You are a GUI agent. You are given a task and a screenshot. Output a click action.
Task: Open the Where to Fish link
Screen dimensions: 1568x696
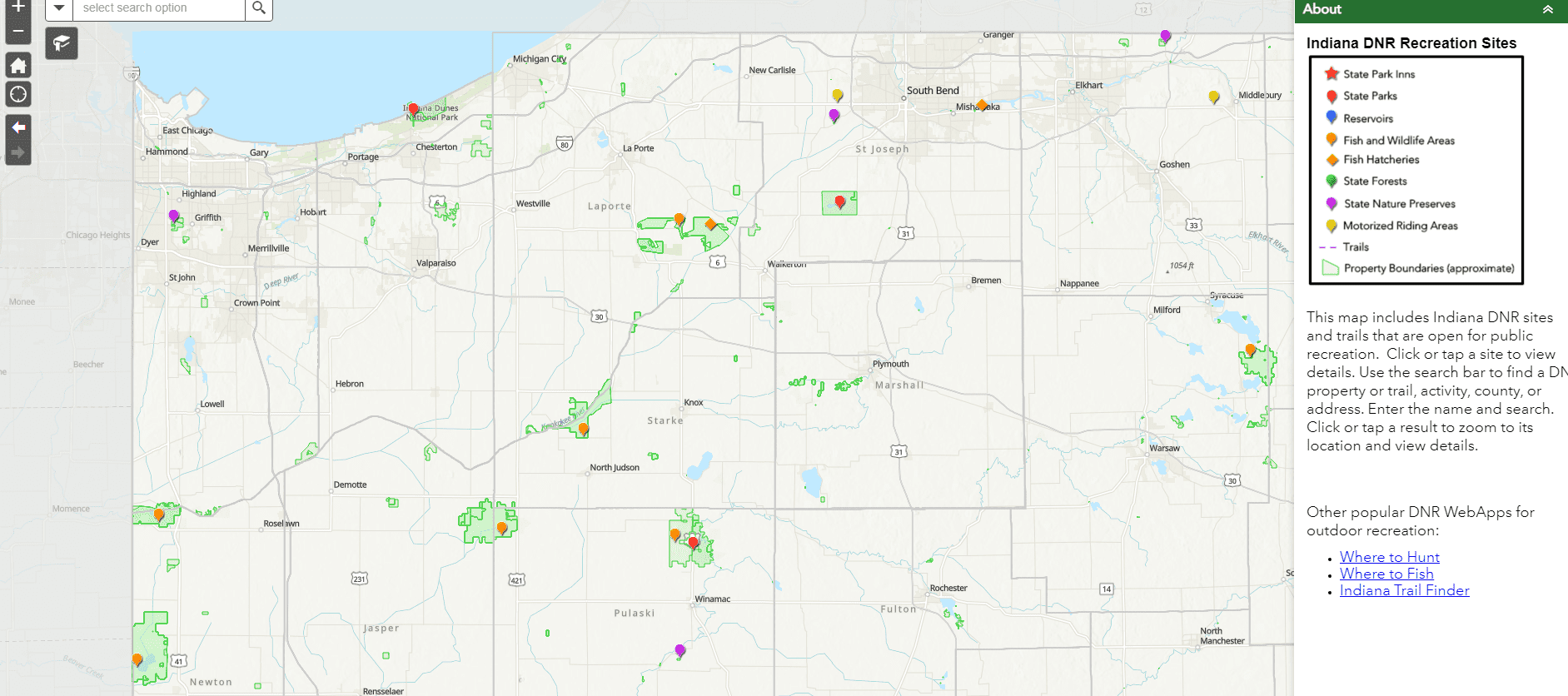[x=1386, y=574]
